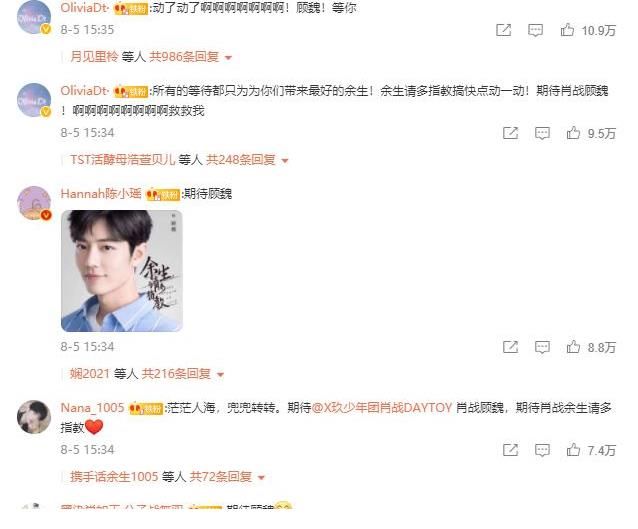Viewport: 638px width, 529px height.
Task: Like the comment with 9.5万 likes
Action: click(x=573, y=133)
